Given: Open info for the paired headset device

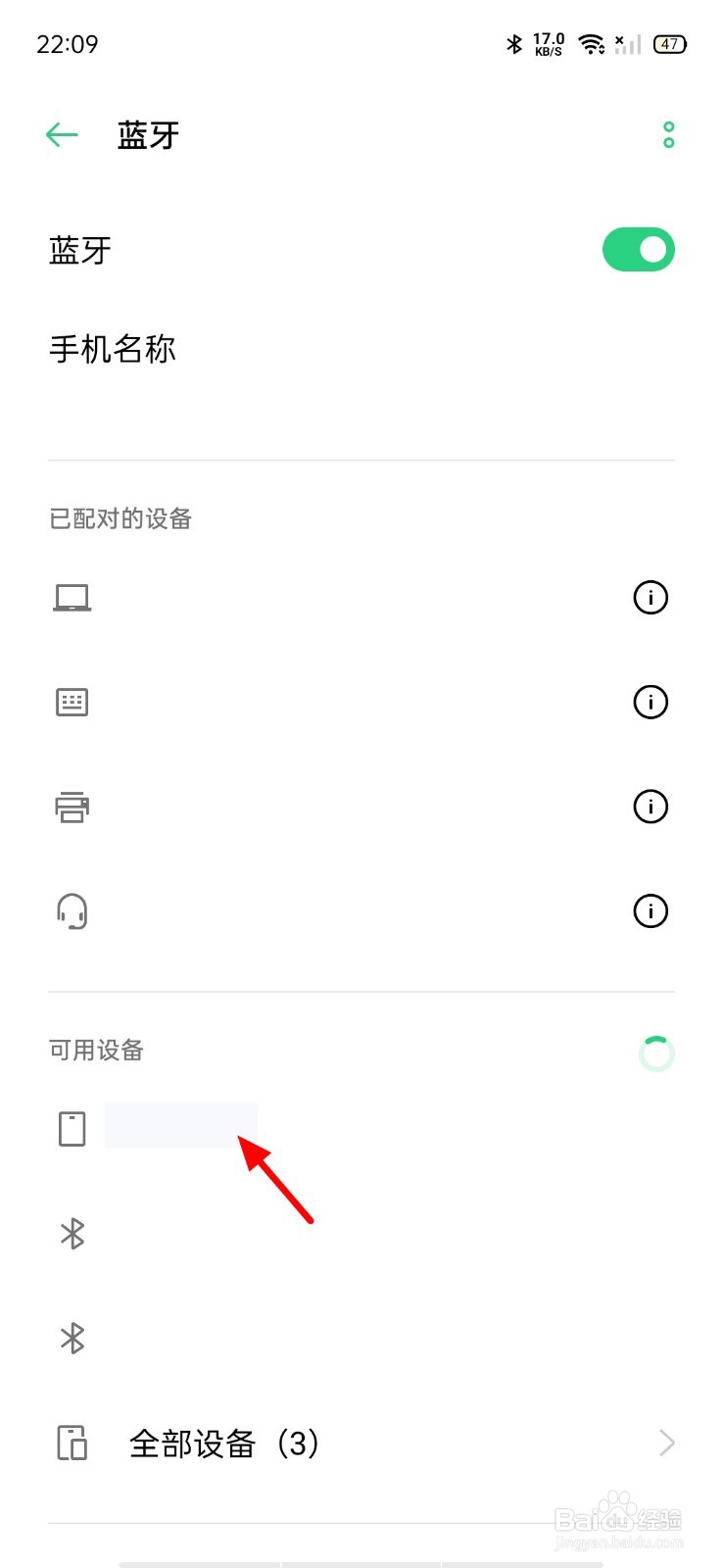Looking at the screenshot, I should pyautogui.click(x=650, y=910).
